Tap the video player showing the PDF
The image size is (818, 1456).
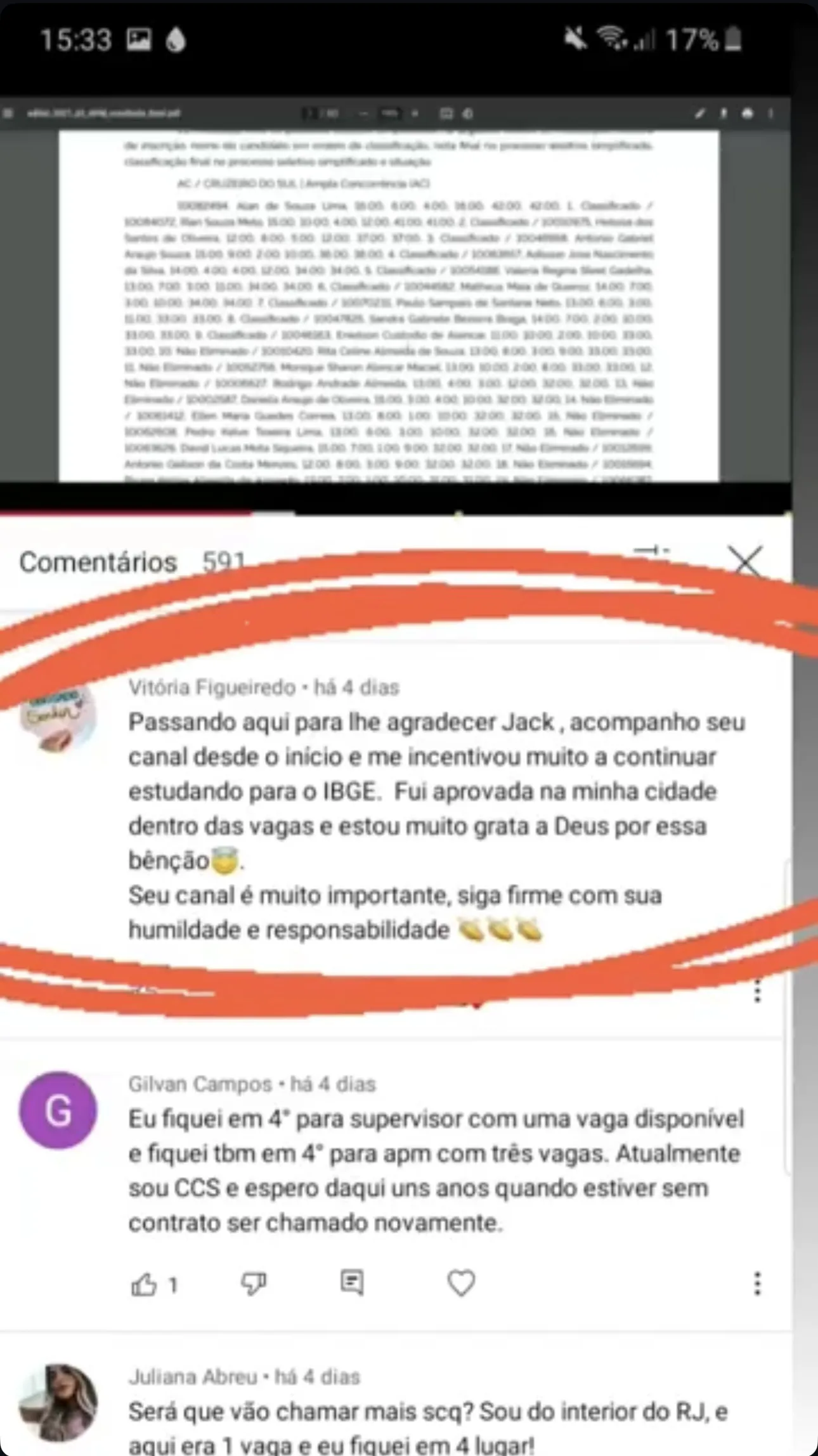[393, 304]
